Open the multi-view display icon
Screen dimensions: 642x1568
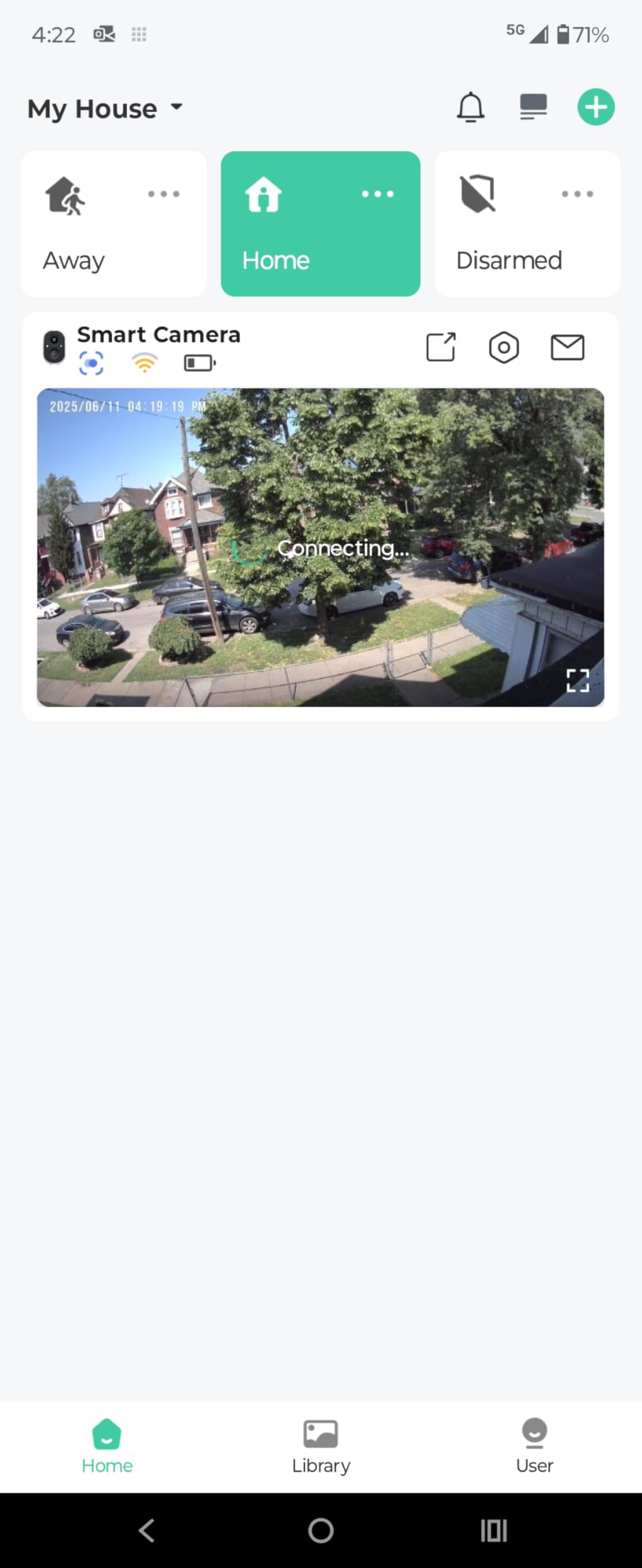point(533,108)
